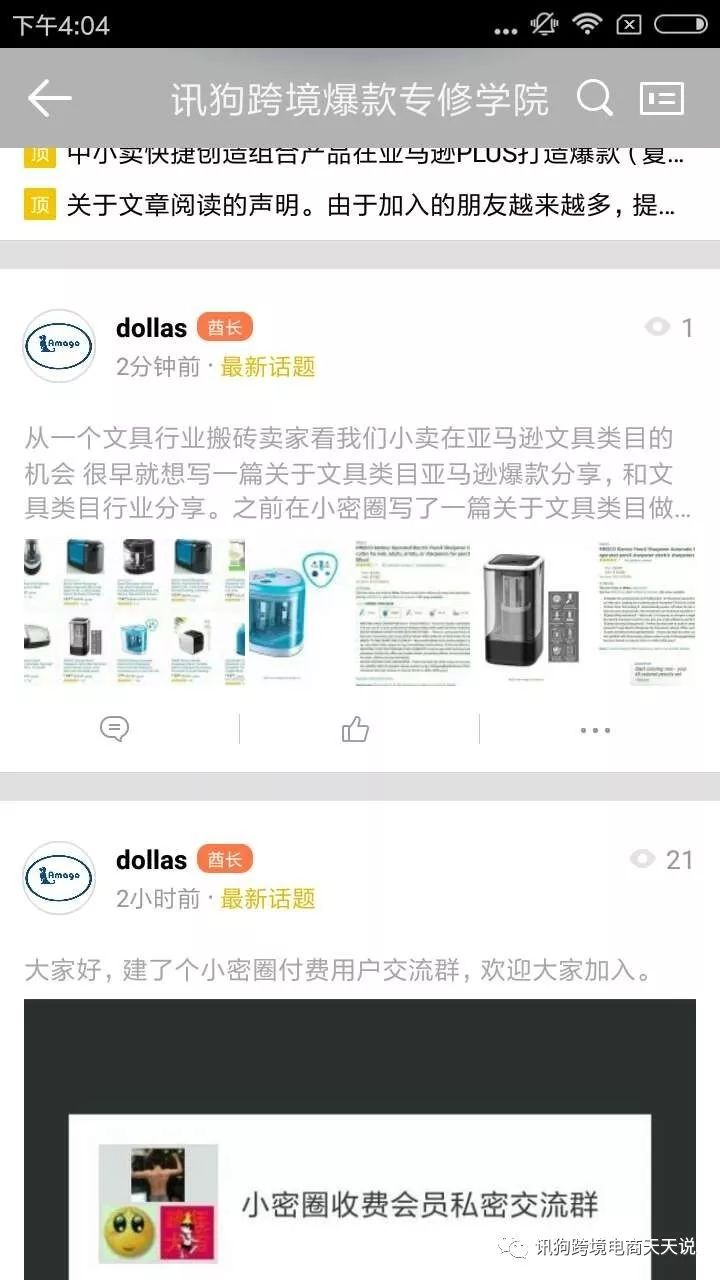Open dollas avatar on 2分钟前 post

pyautogui.click(x=59, y=346)
